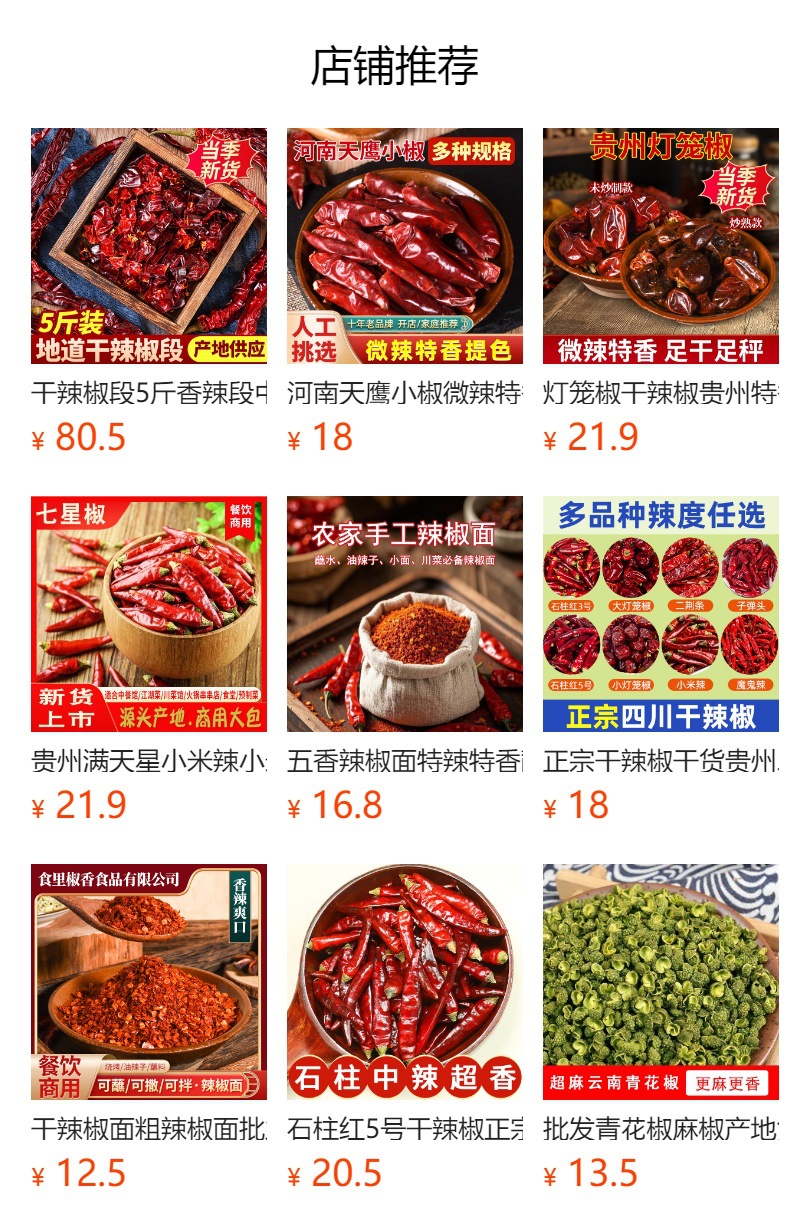Select the 贵州满天星小米辣 product
The image size is (790, 1232).
tap(149, 614)
